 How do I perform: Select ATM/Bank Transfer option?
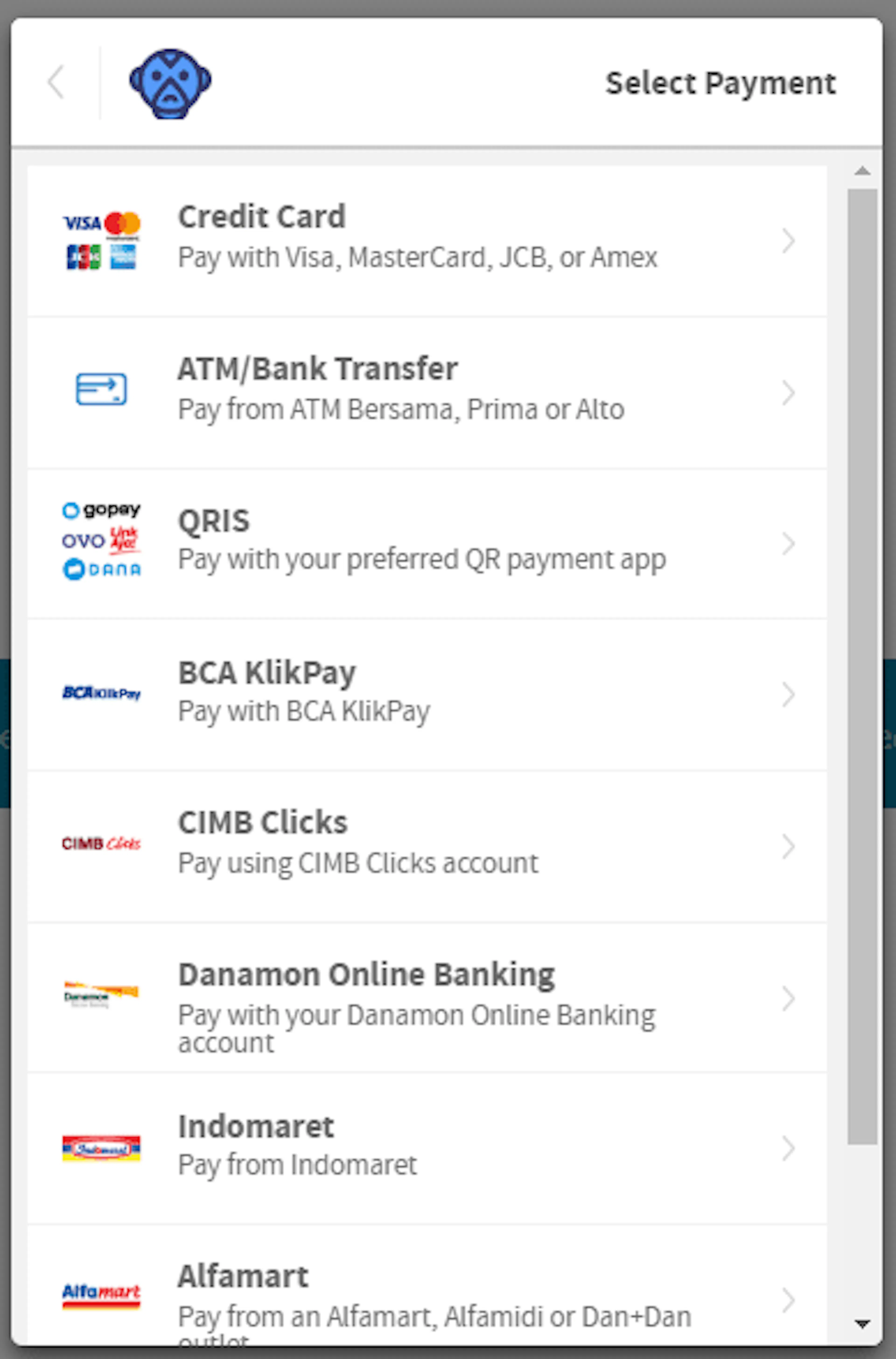pyautogui.click(x=427, y=393)
